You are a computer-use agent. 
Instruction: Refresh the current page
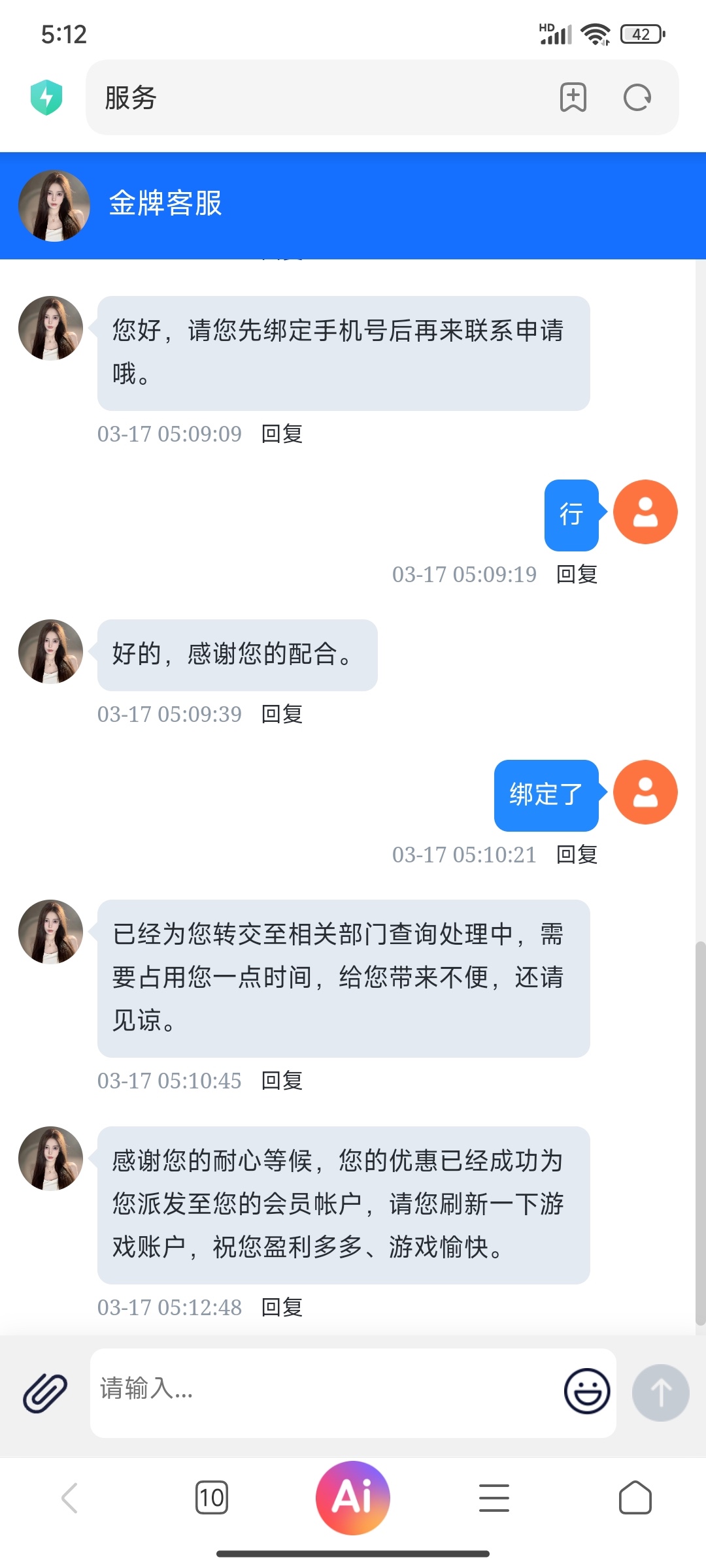pos(637,98)
